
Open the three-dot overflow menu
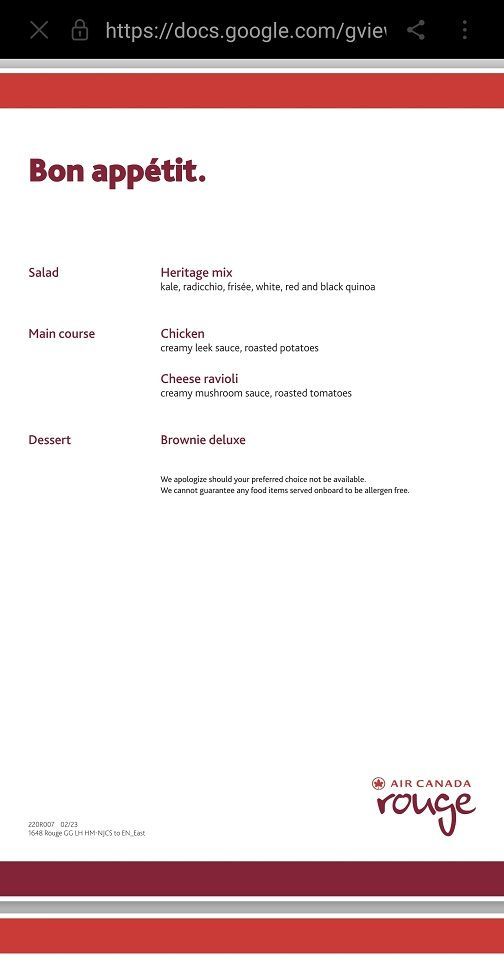465,30
